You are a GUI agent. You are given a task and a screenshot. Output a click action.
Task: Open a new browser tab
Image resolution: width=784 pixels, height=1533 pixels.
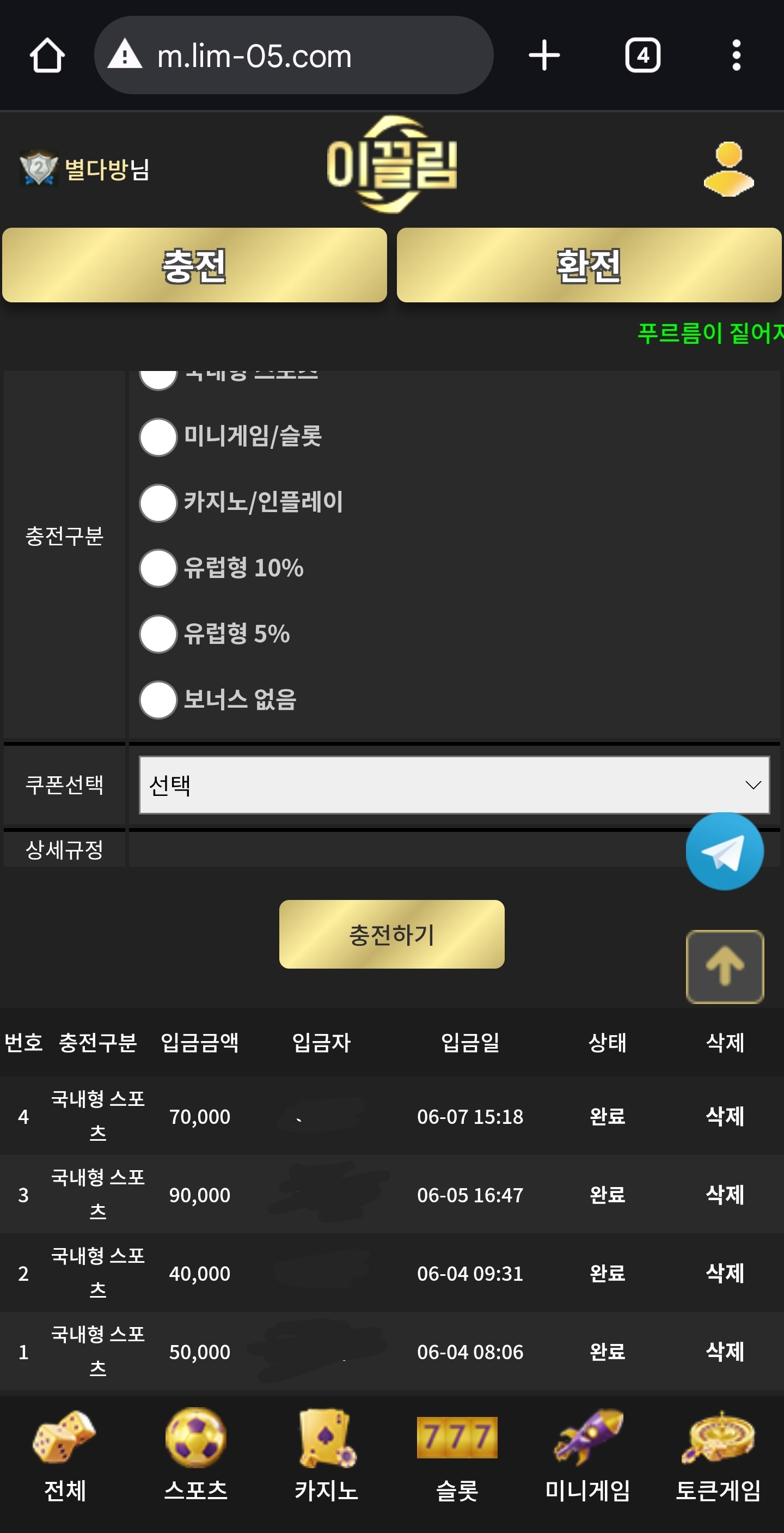tap(544, 56)
